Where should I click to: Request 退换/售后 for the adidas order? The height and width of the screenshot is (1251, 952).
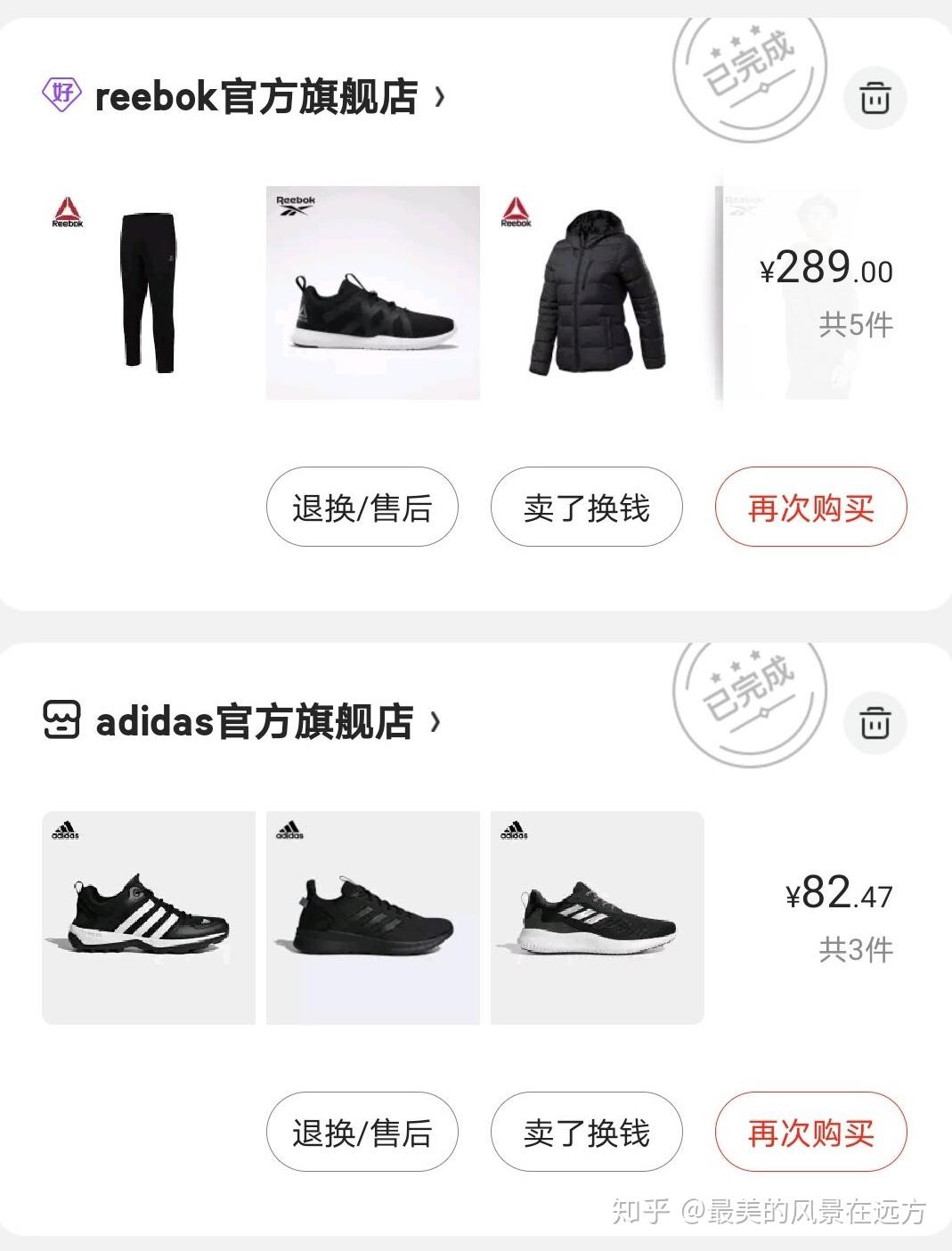362,1133
